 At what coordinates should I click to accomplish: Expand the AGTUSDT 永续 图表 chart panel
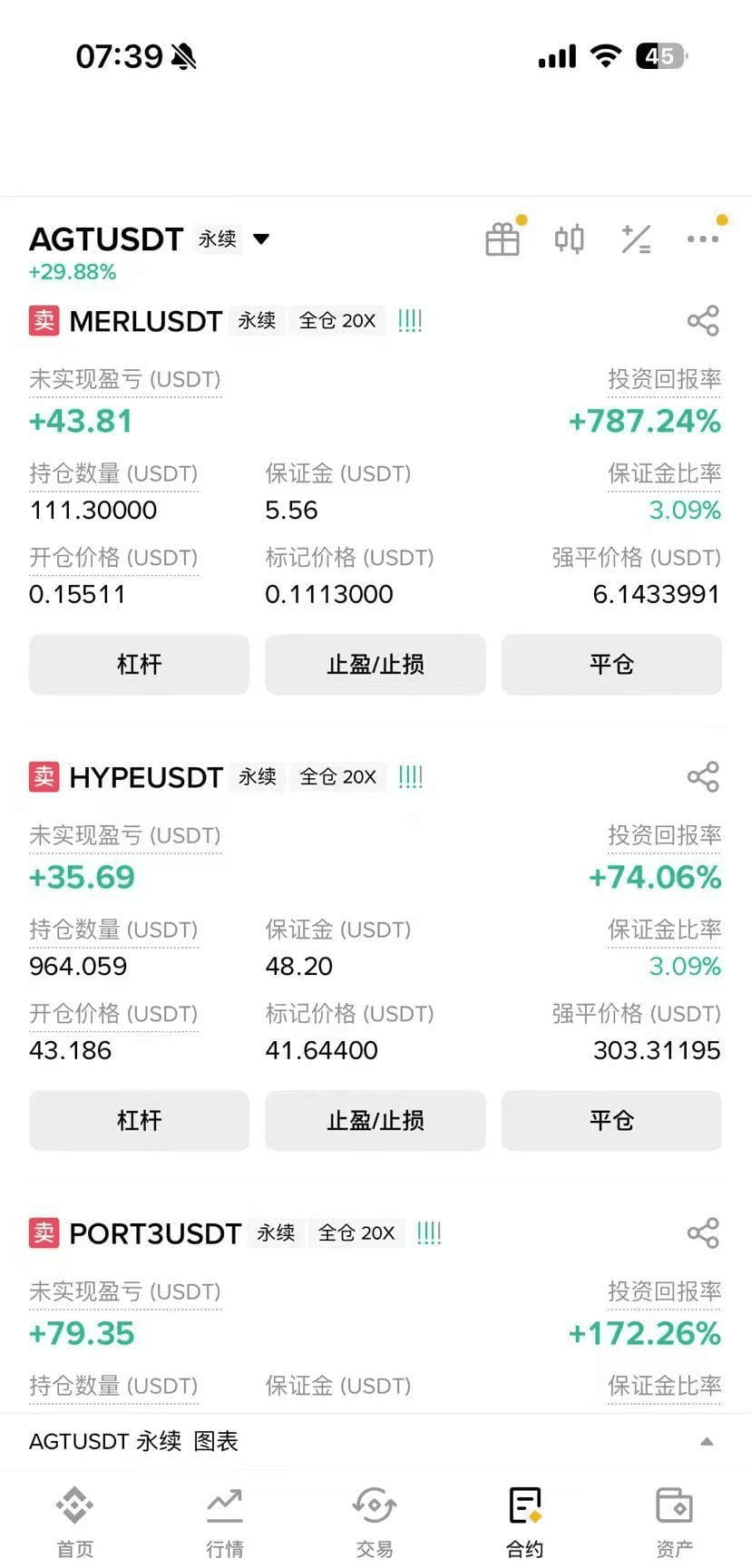707,1442
